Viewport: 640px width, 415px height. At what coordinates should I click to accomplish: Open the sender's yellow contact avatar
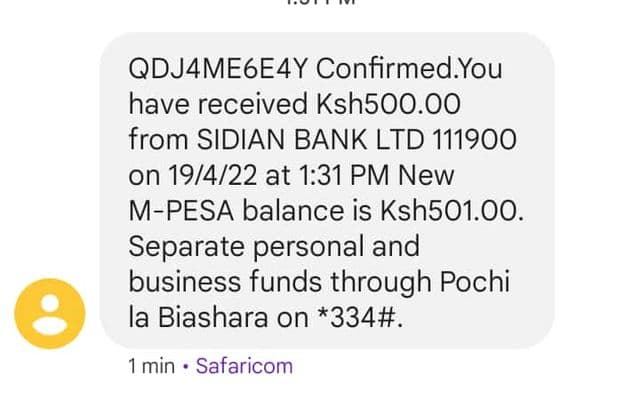(57, 317)
